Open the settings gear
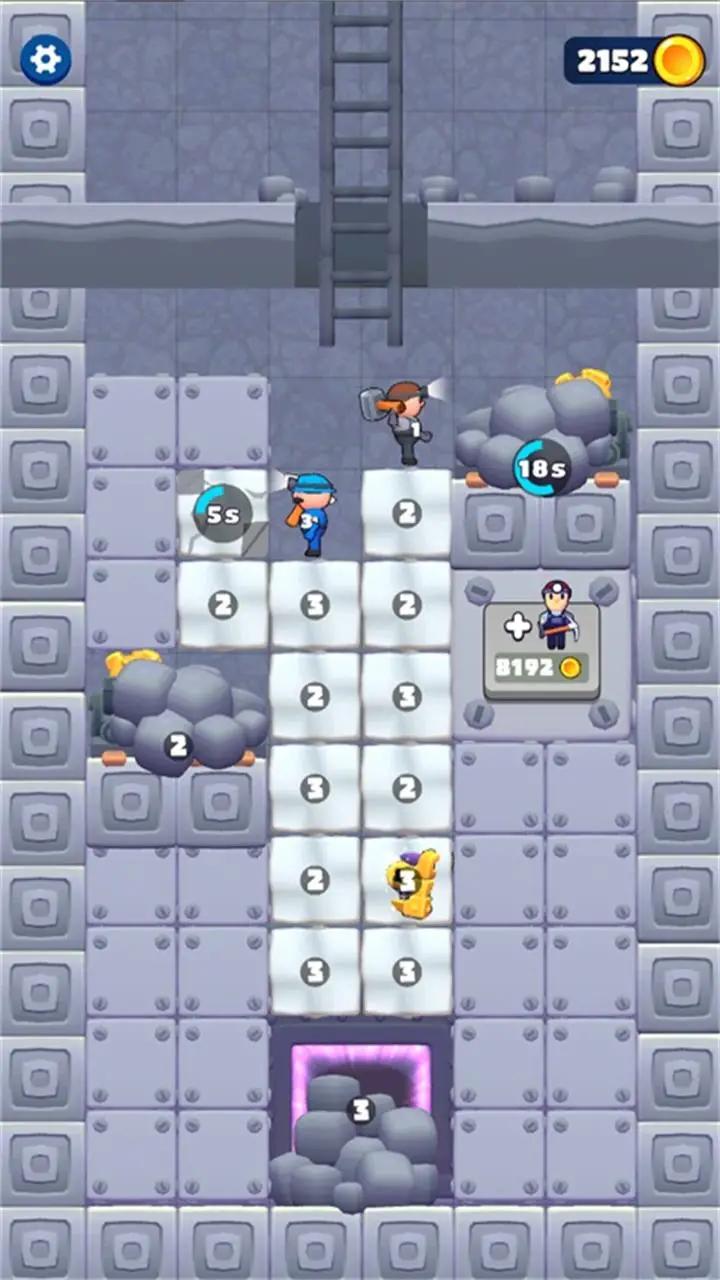 pyautogui.click(x=46, y=60)
